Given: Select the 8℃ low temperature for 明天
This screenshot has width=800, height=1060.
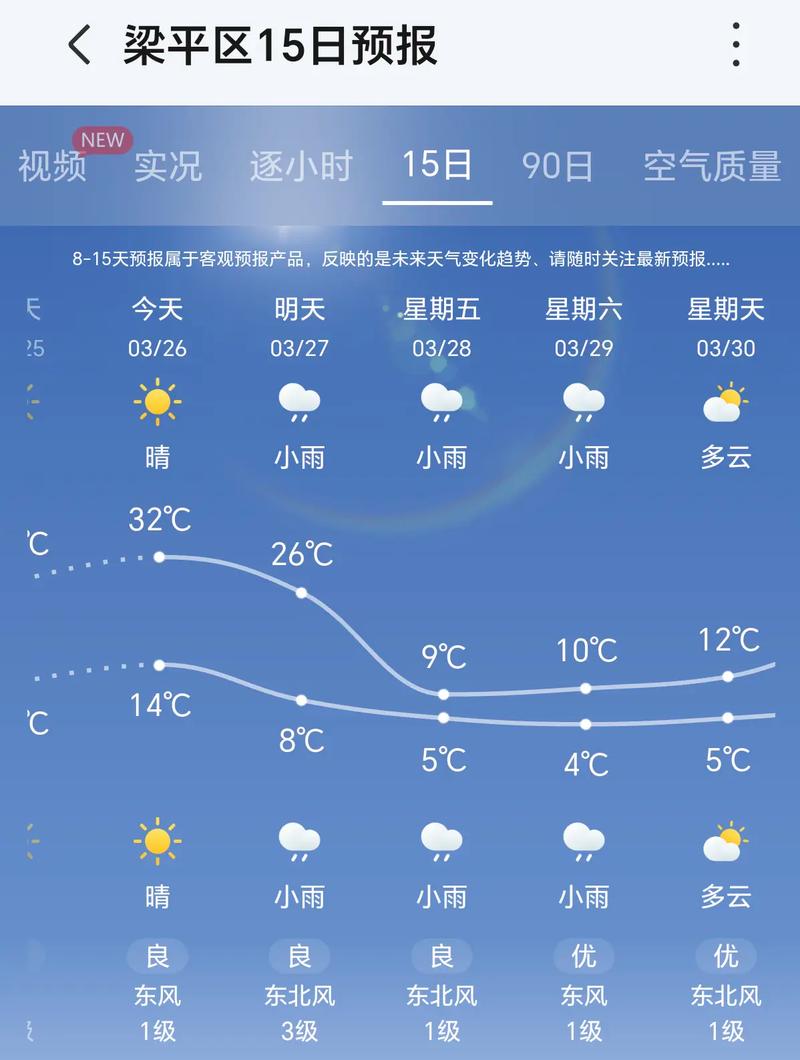Looking at the screenshot, I should tap(299, 741).
